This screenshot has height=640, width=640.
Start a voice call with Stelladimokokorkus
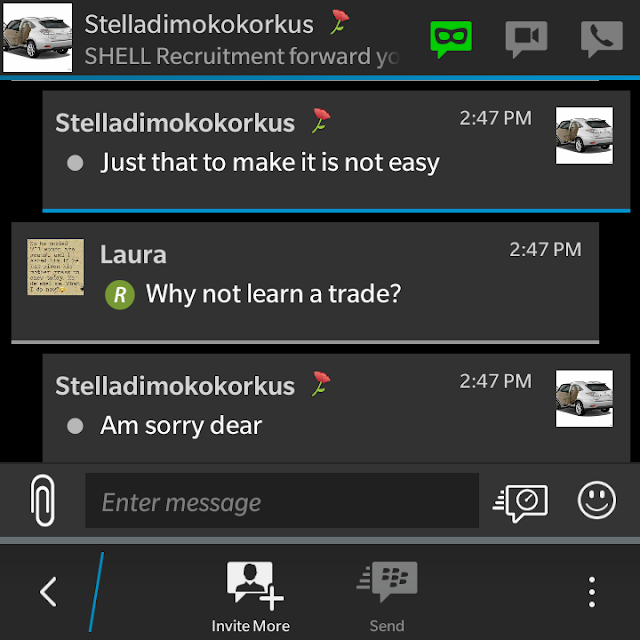pyautogui.click(x=601, y=39)
